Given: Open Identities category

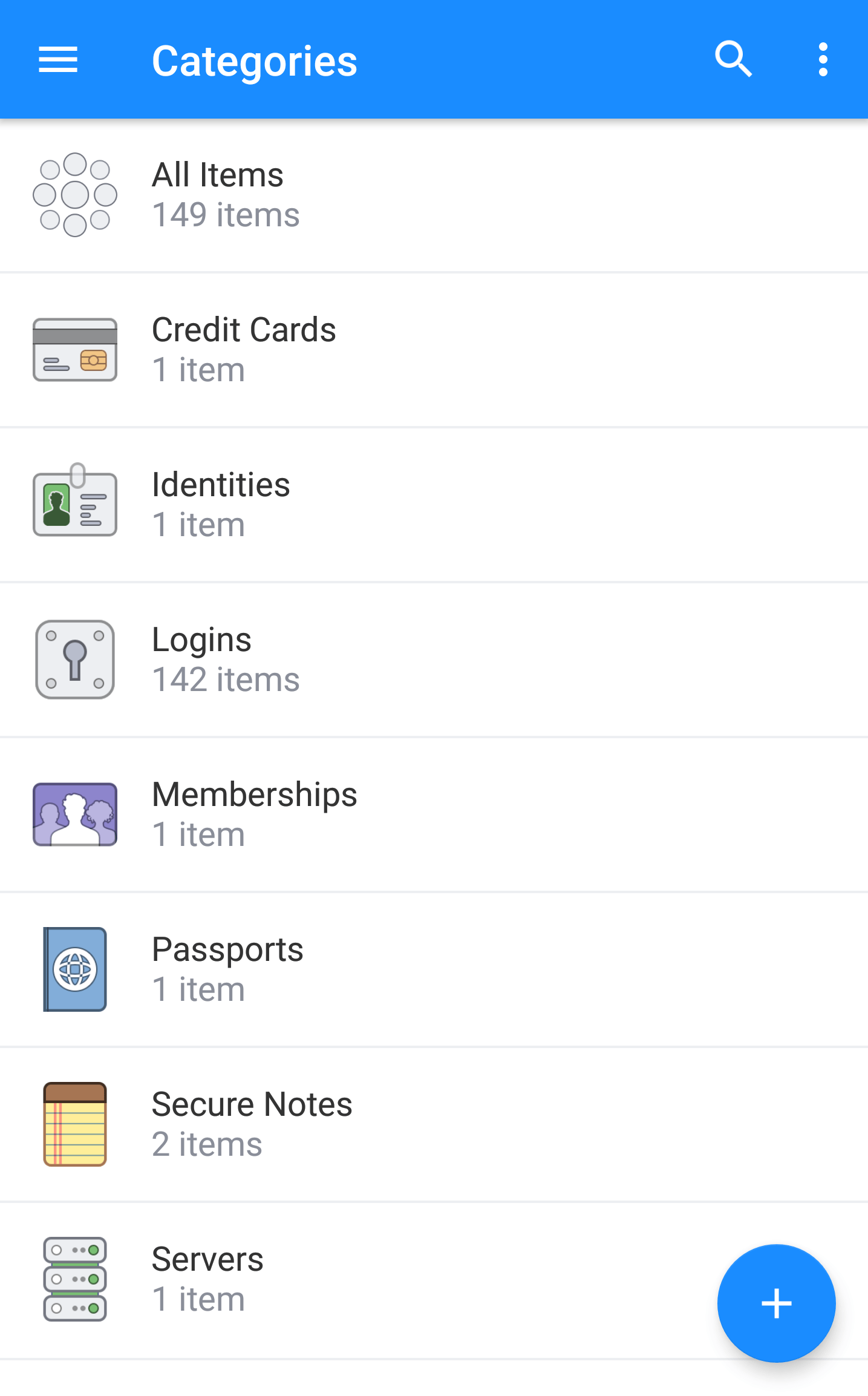Looking at the screenshot, I should pos(434,505).
